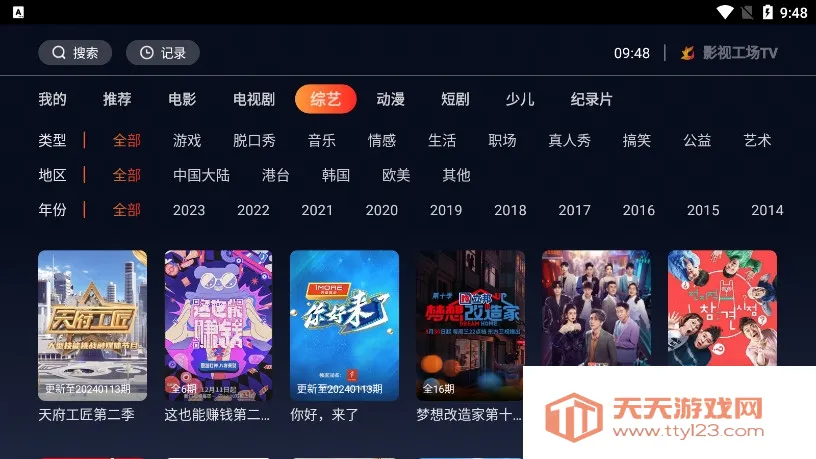The width and height of the screenshot is (816, 459).
Task: Open the 搜索 search button
Action: click(x=75, y=53)
